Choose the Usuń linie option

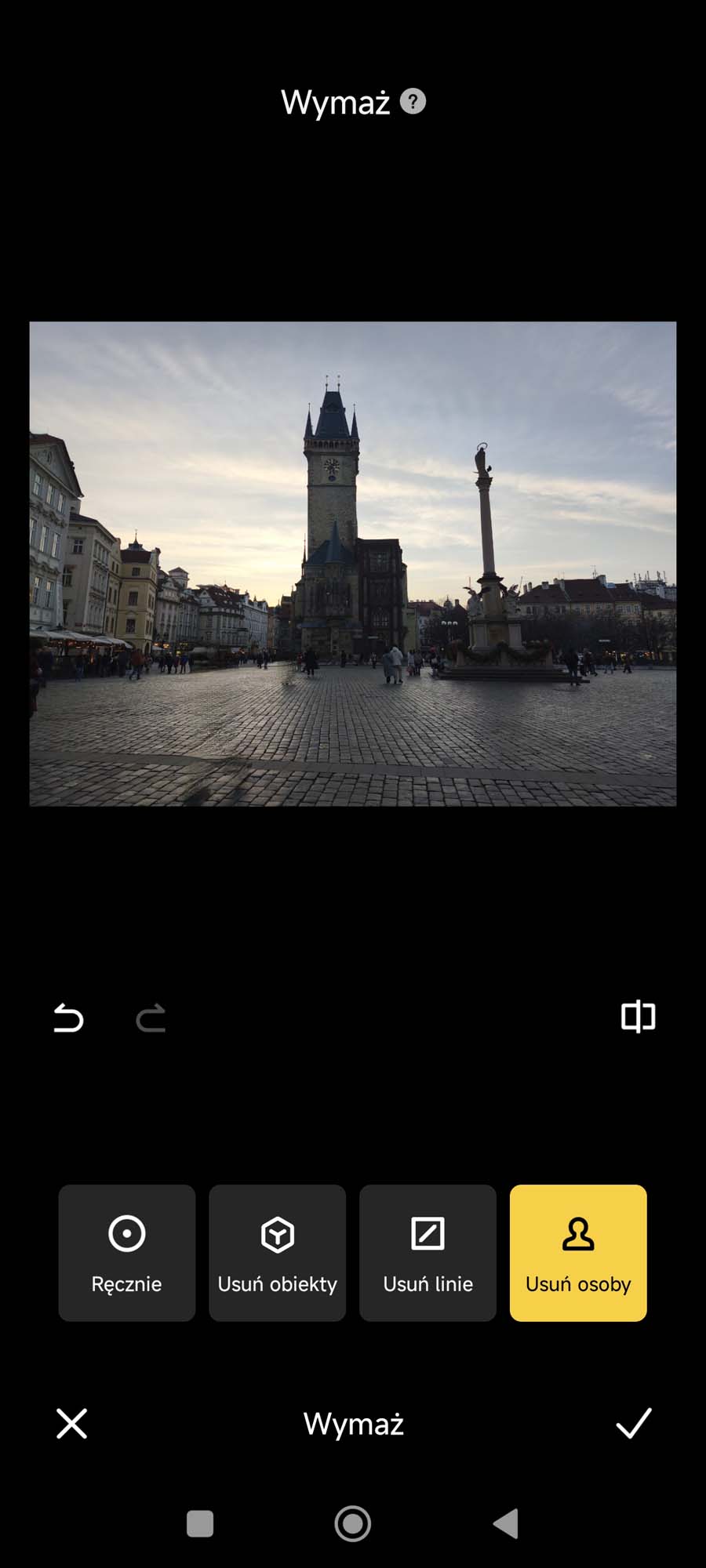point(428,1253)
